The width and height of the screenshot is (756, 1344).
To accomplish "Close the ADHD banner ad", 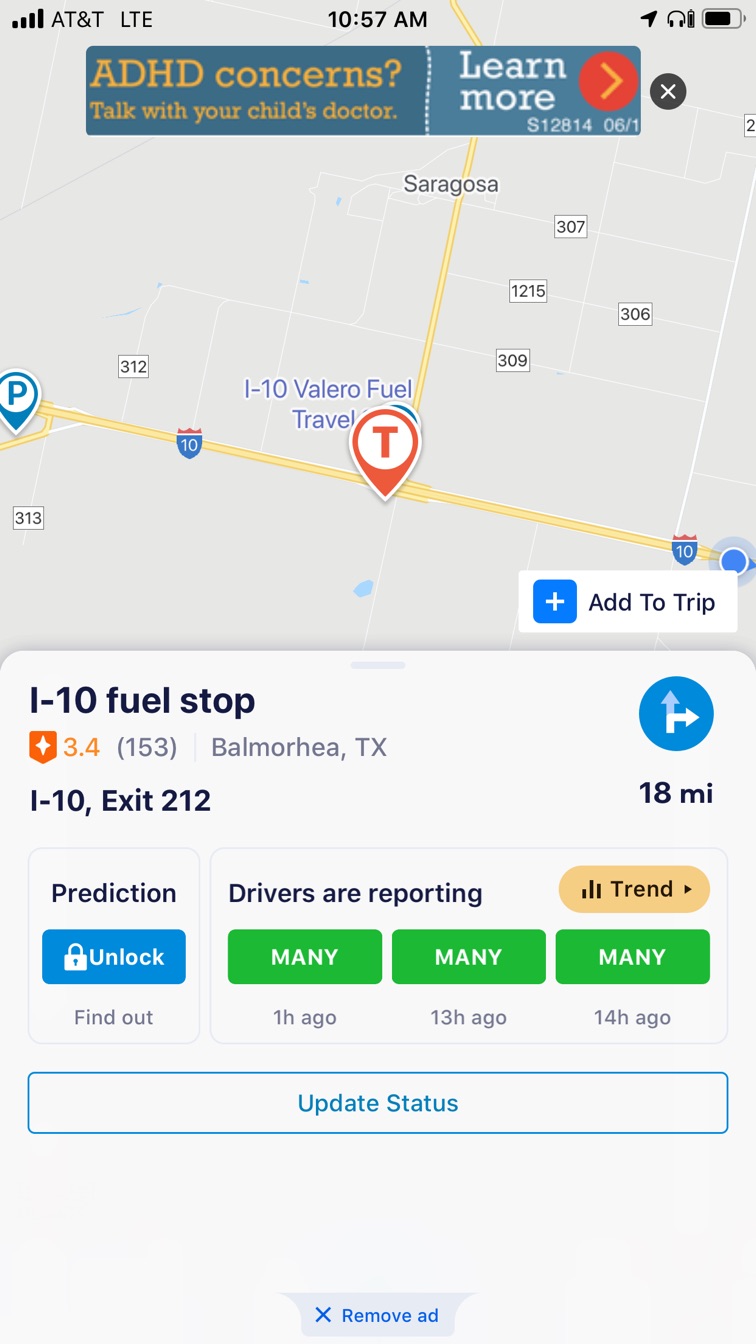I will point(668,92).
